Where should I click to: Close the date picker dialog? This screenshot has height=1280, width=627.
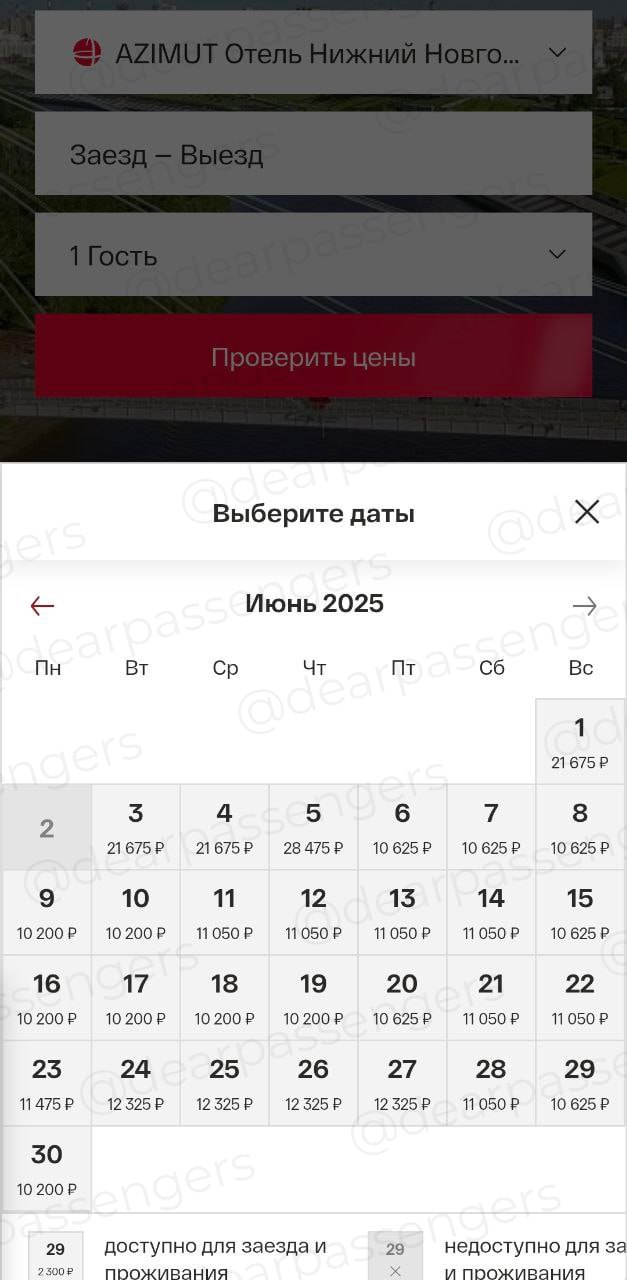(587, 512)
